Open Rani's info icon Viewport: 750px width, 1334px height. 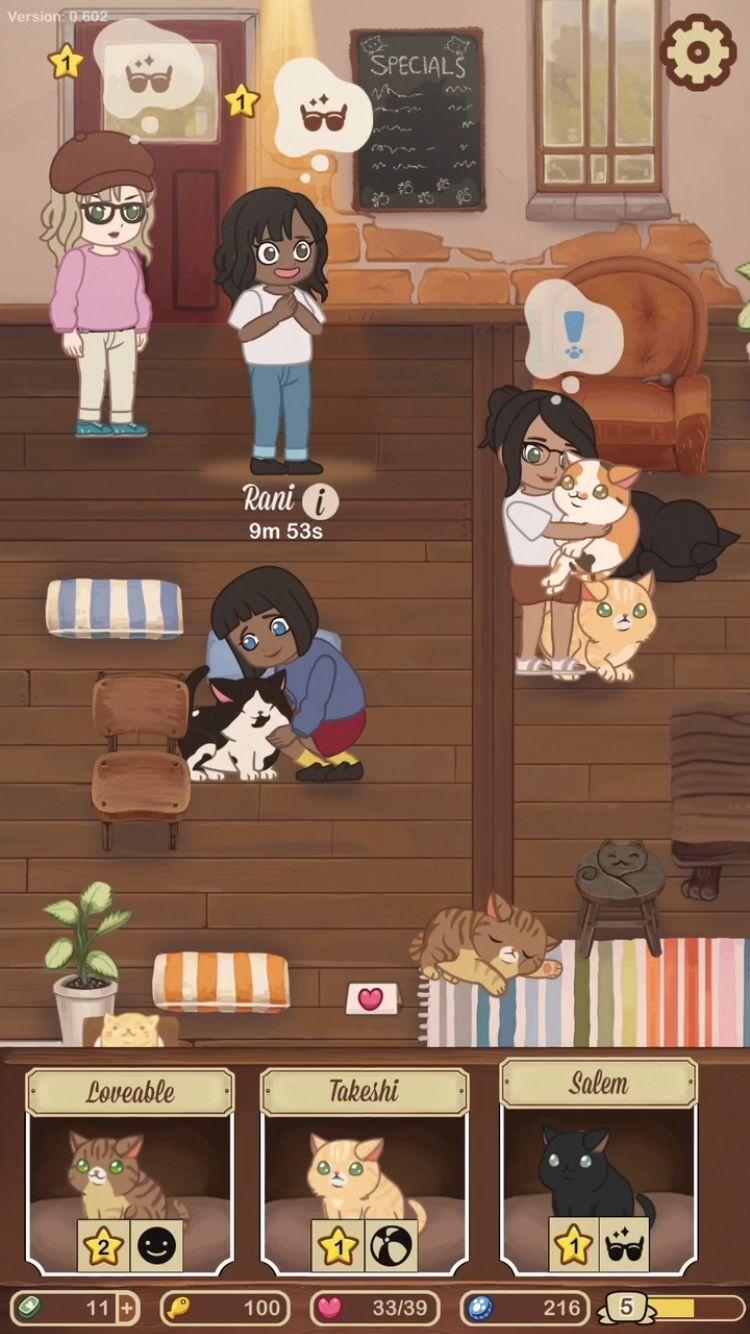[x=320, y=500]
